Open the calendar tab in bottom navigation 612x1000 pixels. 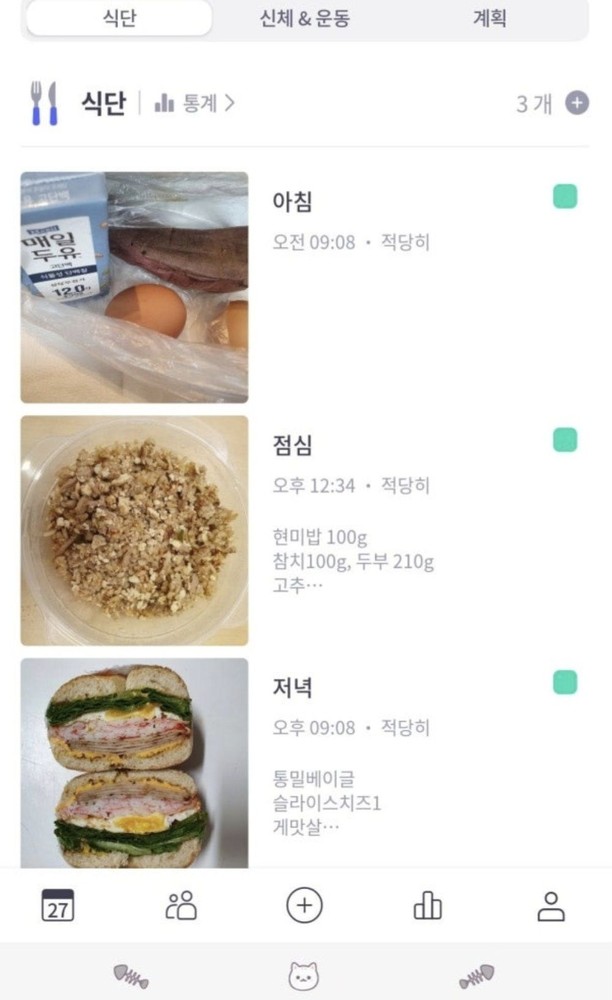point(57,906)
